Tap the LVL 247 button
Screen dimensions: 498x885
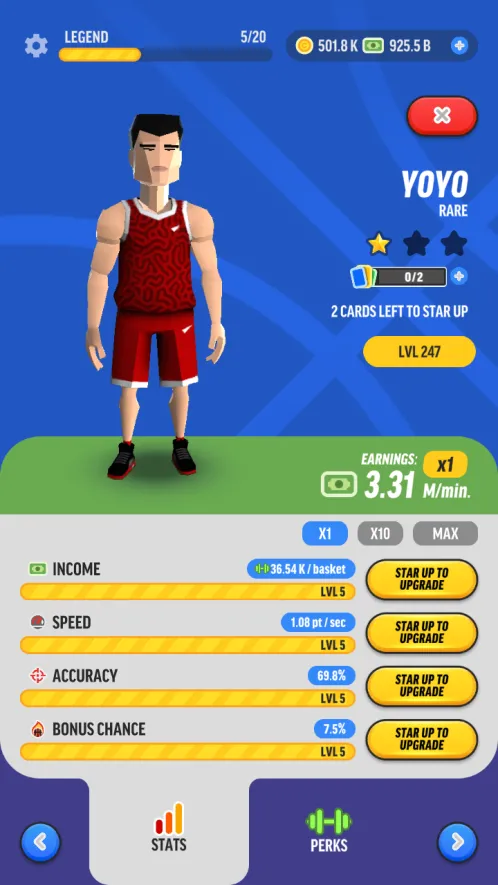pos(420,352)
